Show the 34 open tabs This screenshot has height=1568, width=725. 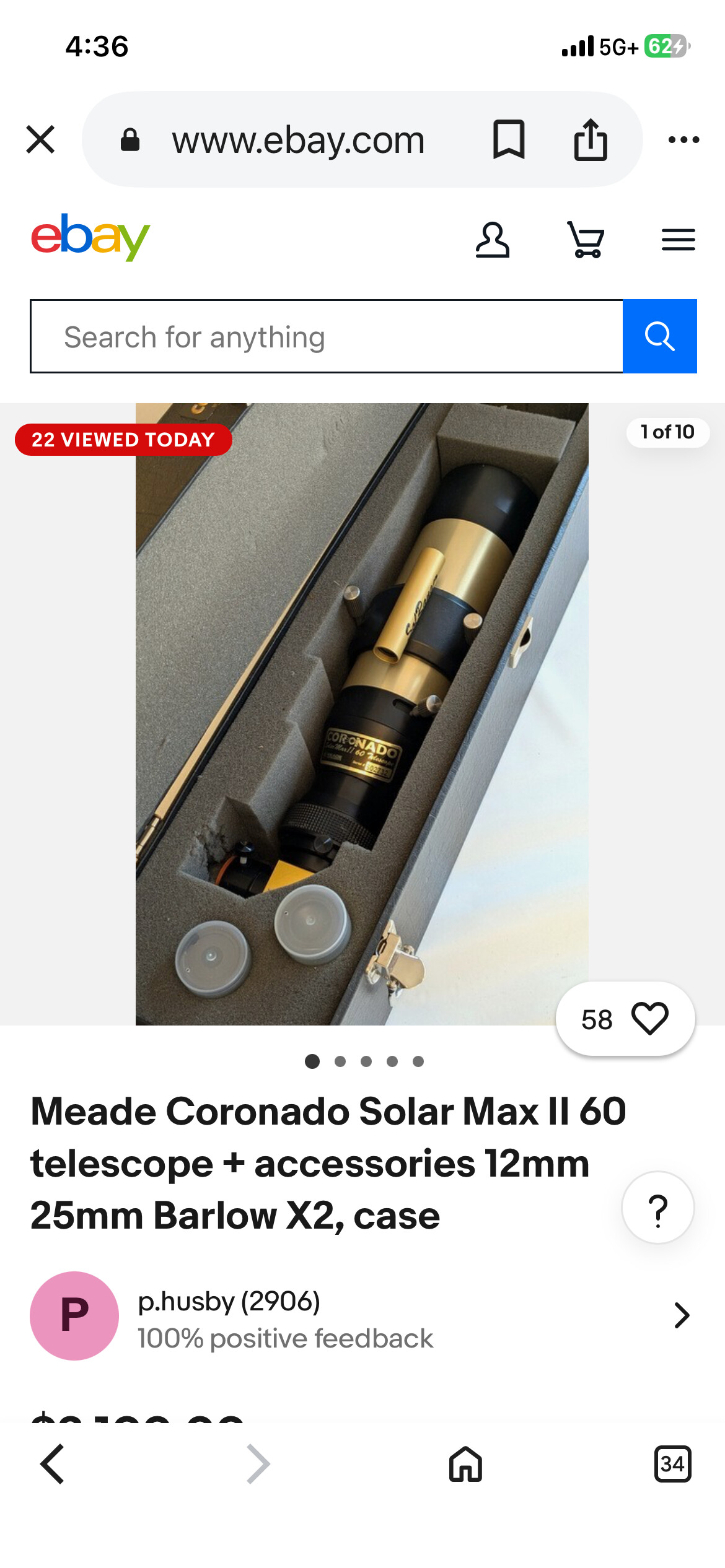pos(672,1465)
